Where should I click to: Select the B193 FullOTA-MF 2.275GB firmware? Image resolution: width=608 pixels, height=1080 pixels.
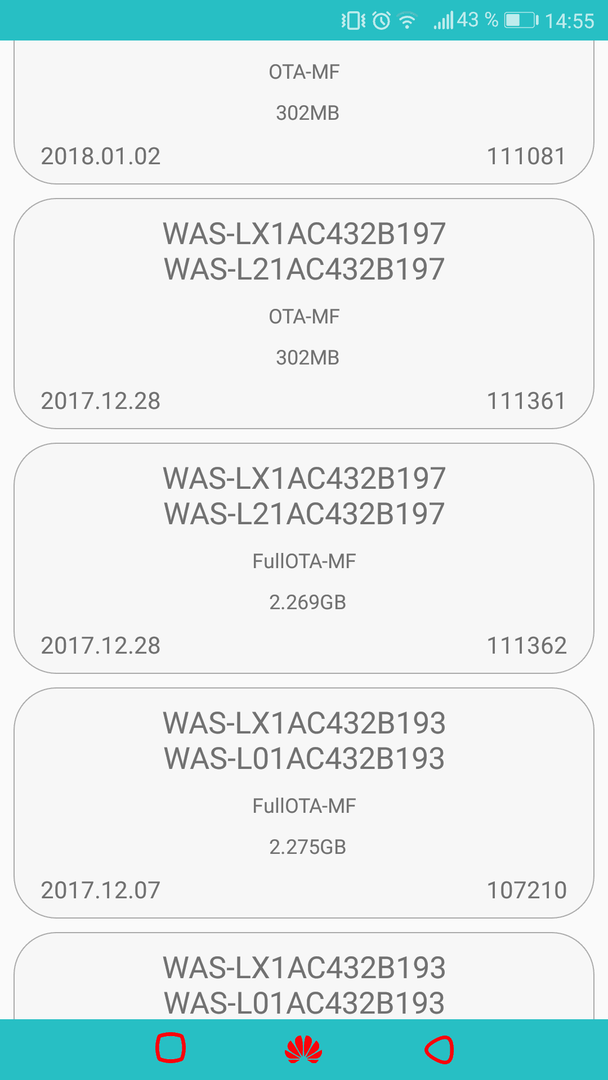(304, 802)
